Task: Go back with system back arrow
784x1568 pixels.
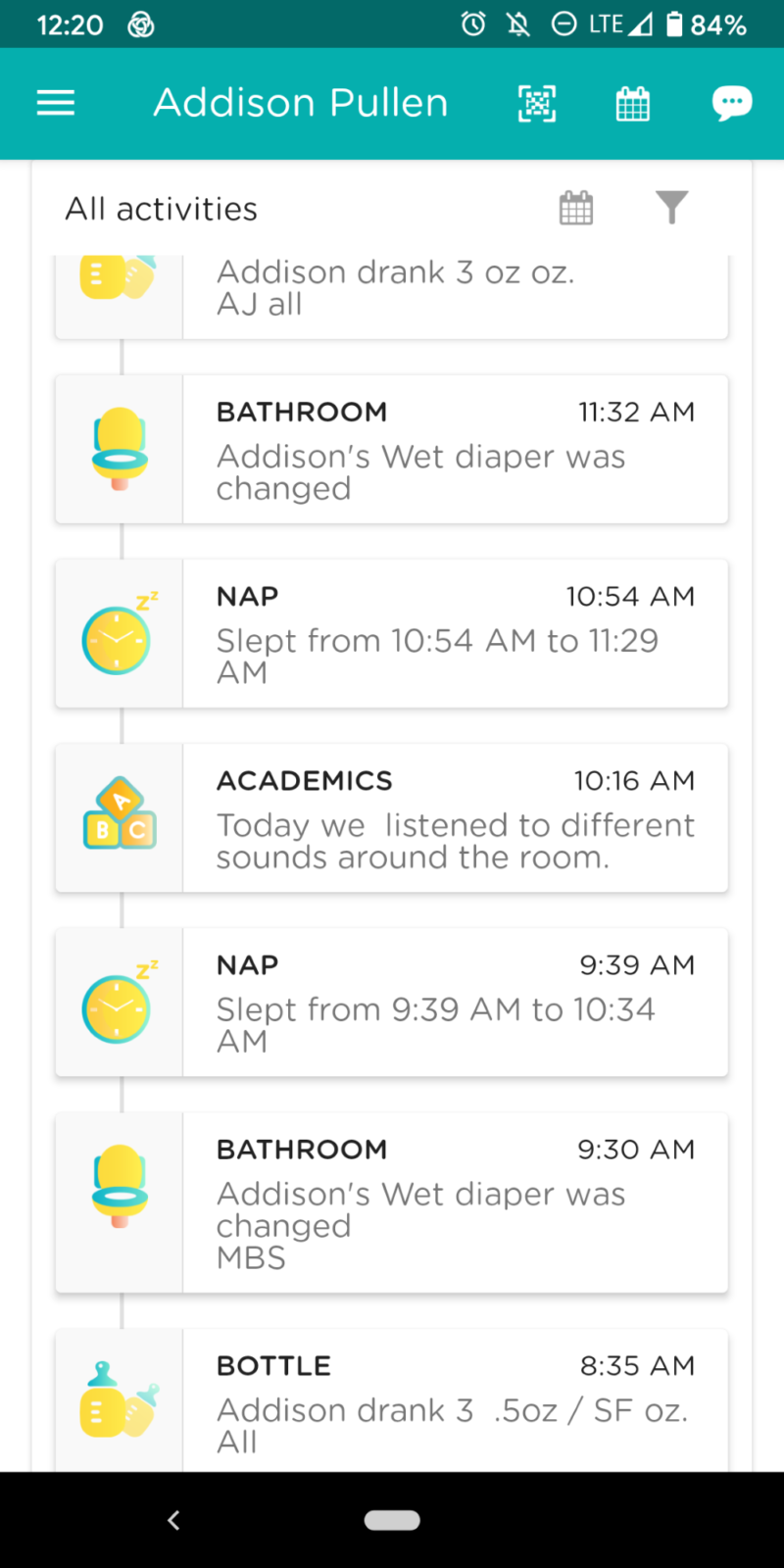Action: coord(173,1520)
